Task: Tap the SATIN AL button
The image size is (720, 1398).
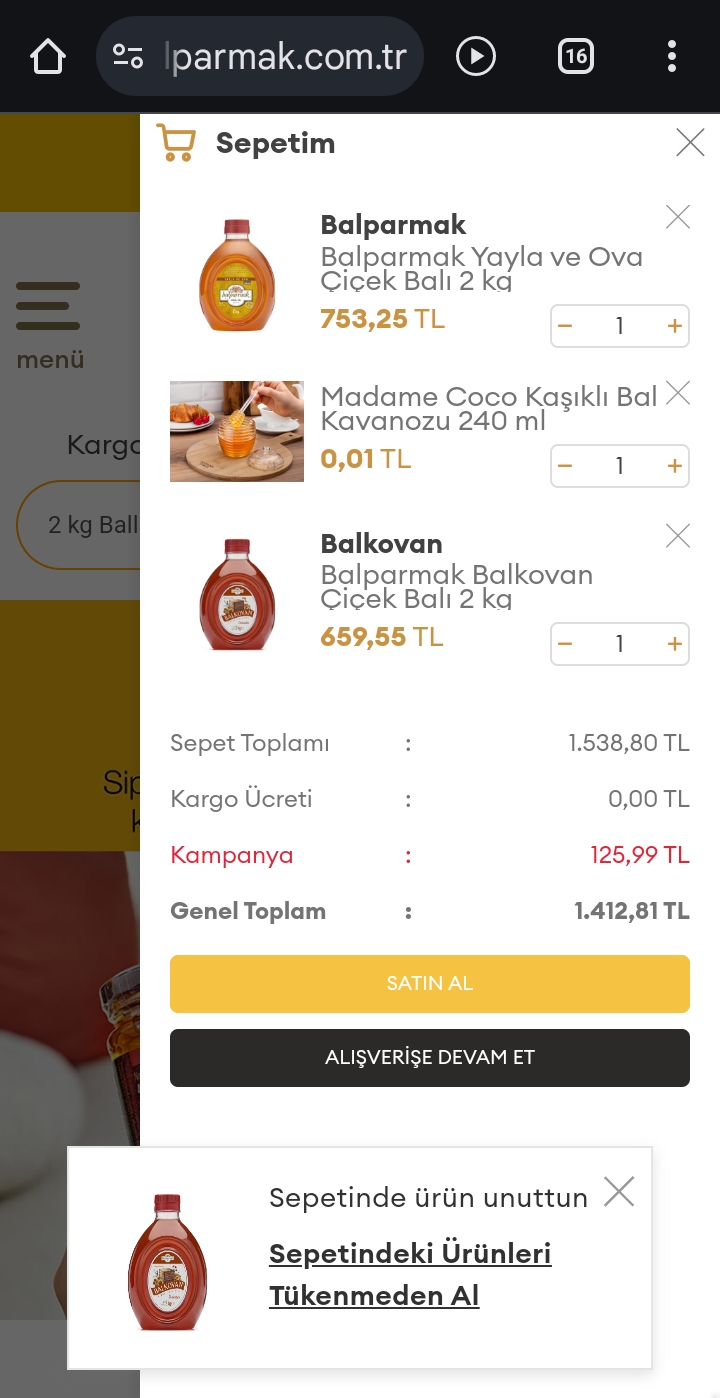Action: coord(430,984)
